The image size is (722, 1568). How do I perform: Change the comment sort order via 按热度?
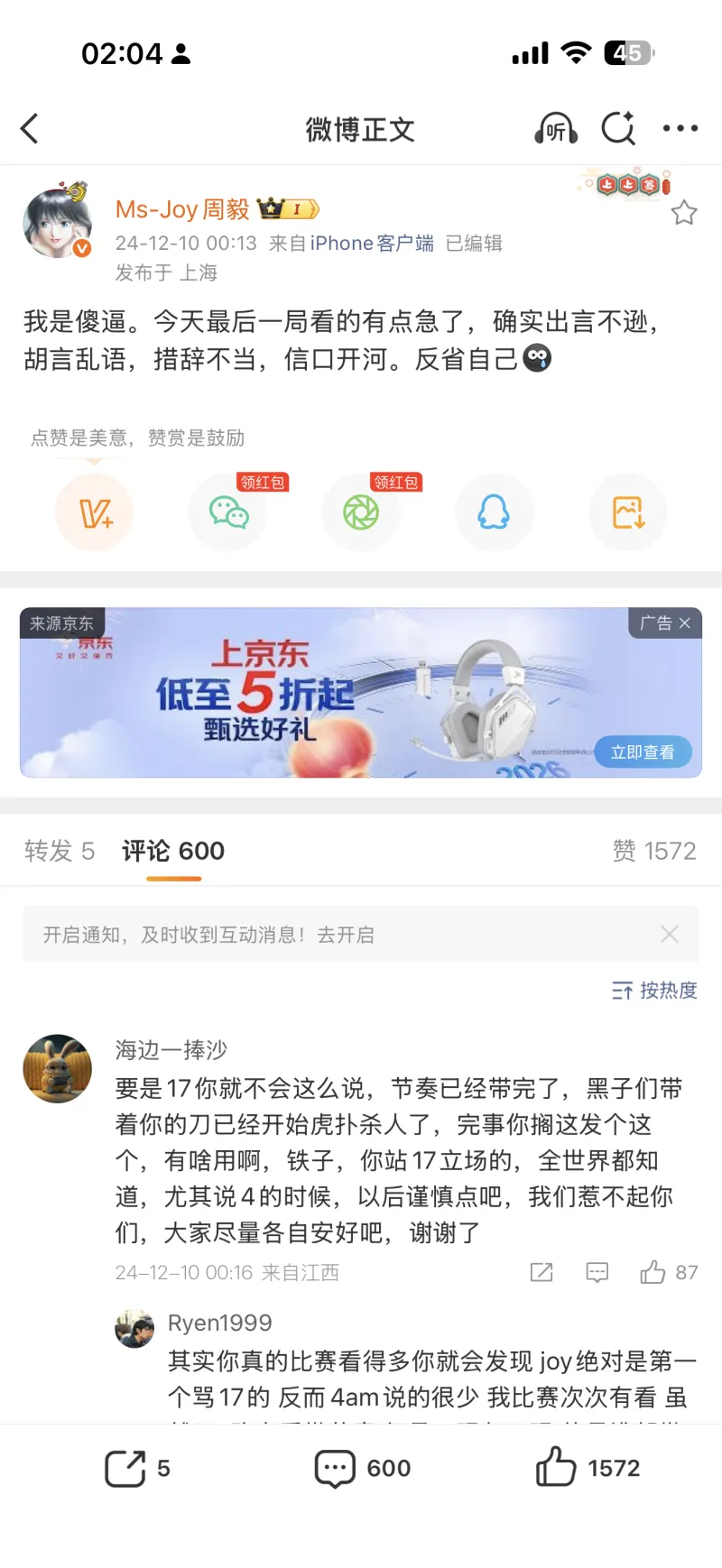tap(654, 991)
